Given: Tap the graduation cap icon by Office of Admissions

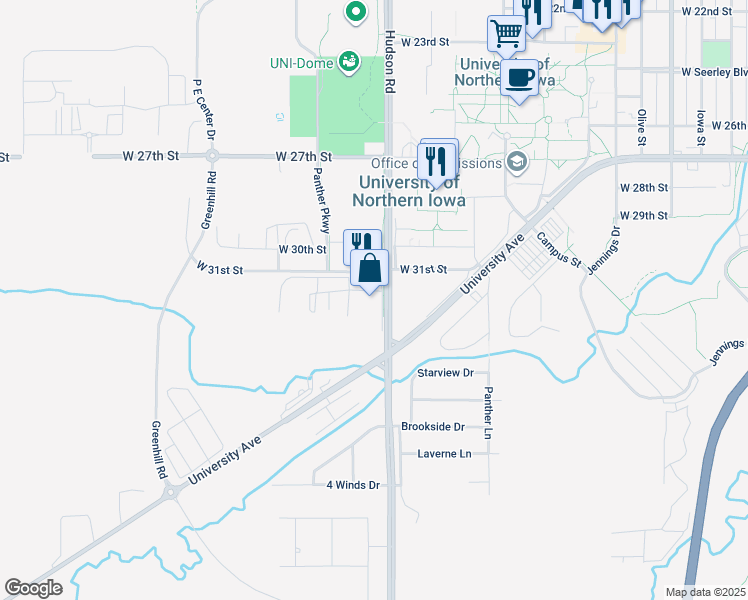Looking at the screenshot, I should (x=517, y=162).
